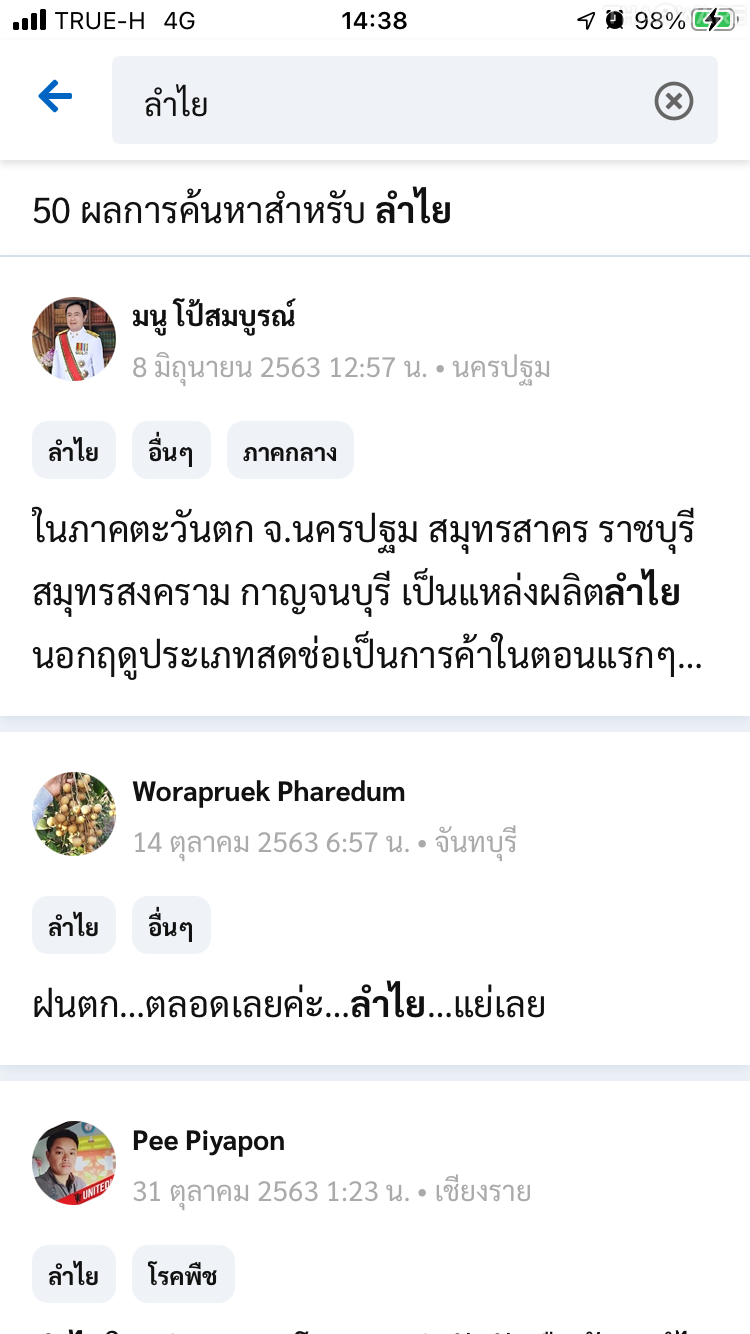Tap the search field containing ลำไย

[x=380, y=101]
